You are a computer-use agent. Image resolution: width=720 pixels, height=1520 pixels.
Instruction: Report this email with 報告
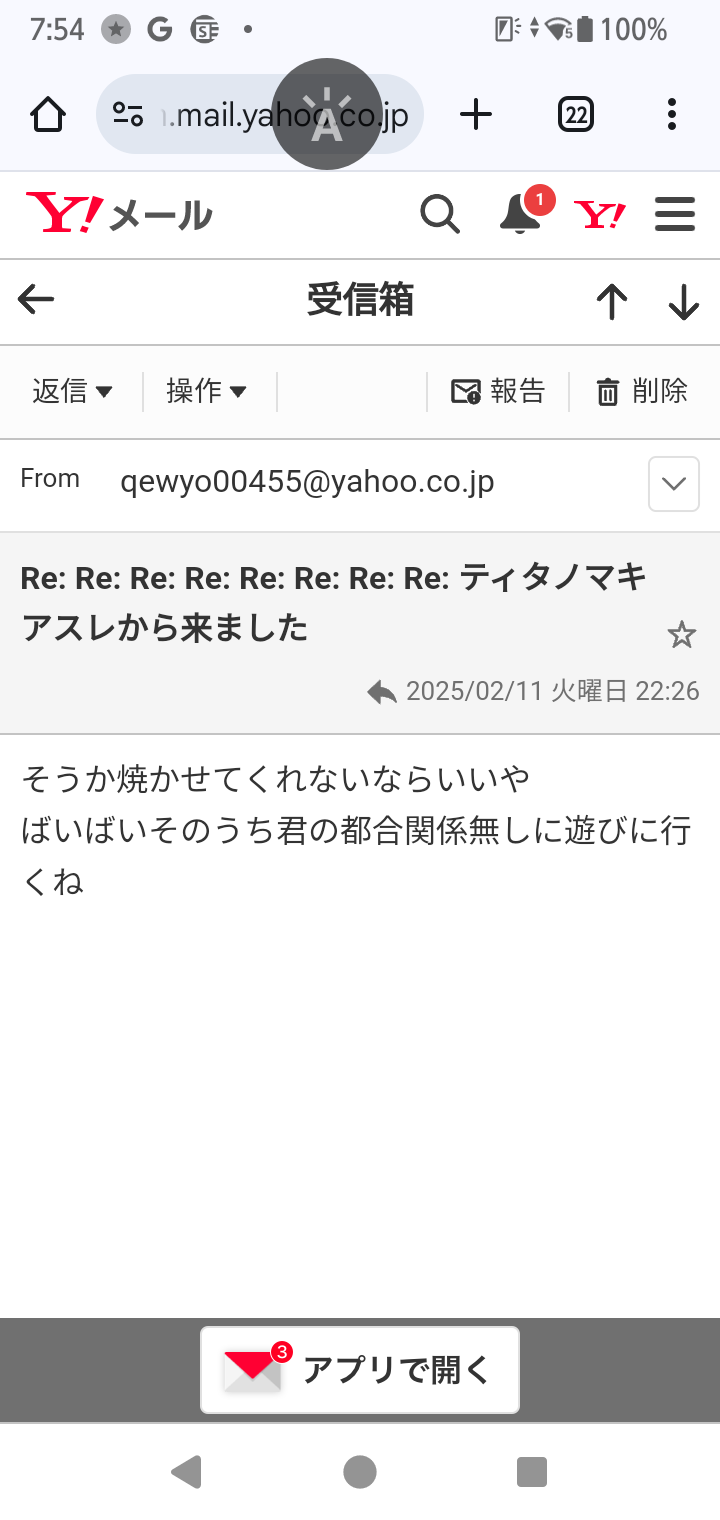[x=498, y=391]
